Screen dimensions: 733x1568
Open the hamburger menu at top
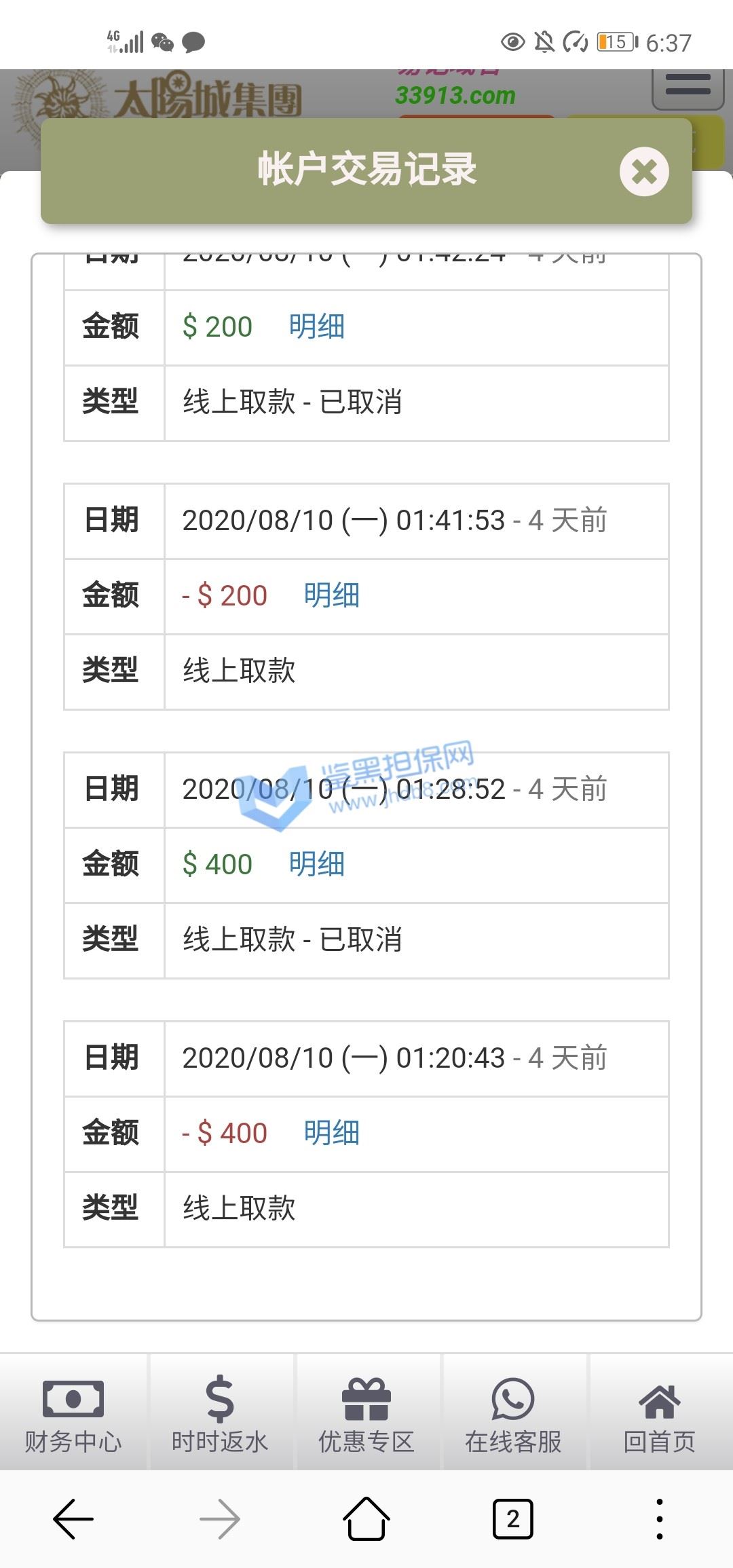point(688,86)
